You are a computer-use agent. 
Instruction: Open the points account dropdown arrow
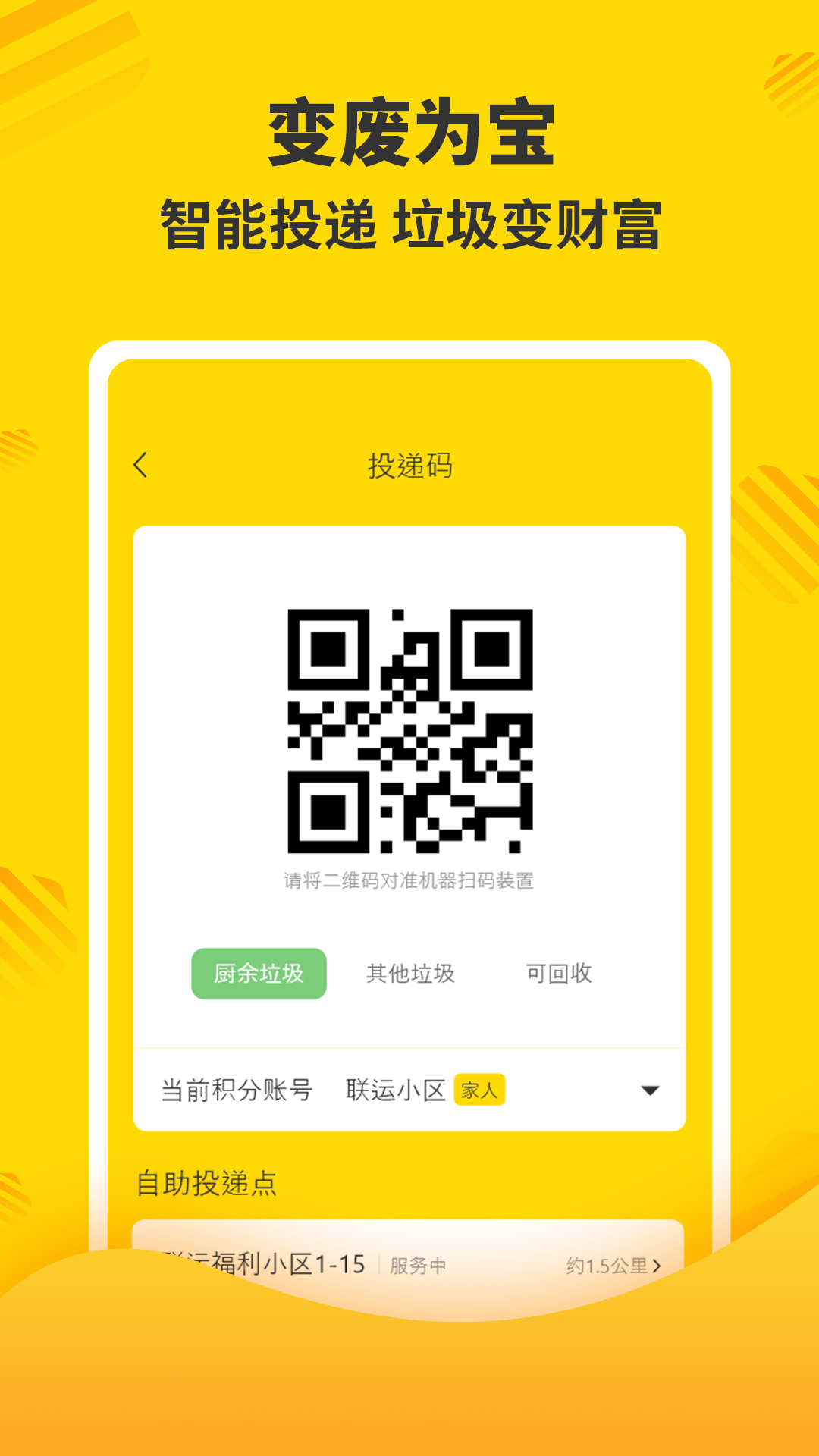(x=651, y=1090)
